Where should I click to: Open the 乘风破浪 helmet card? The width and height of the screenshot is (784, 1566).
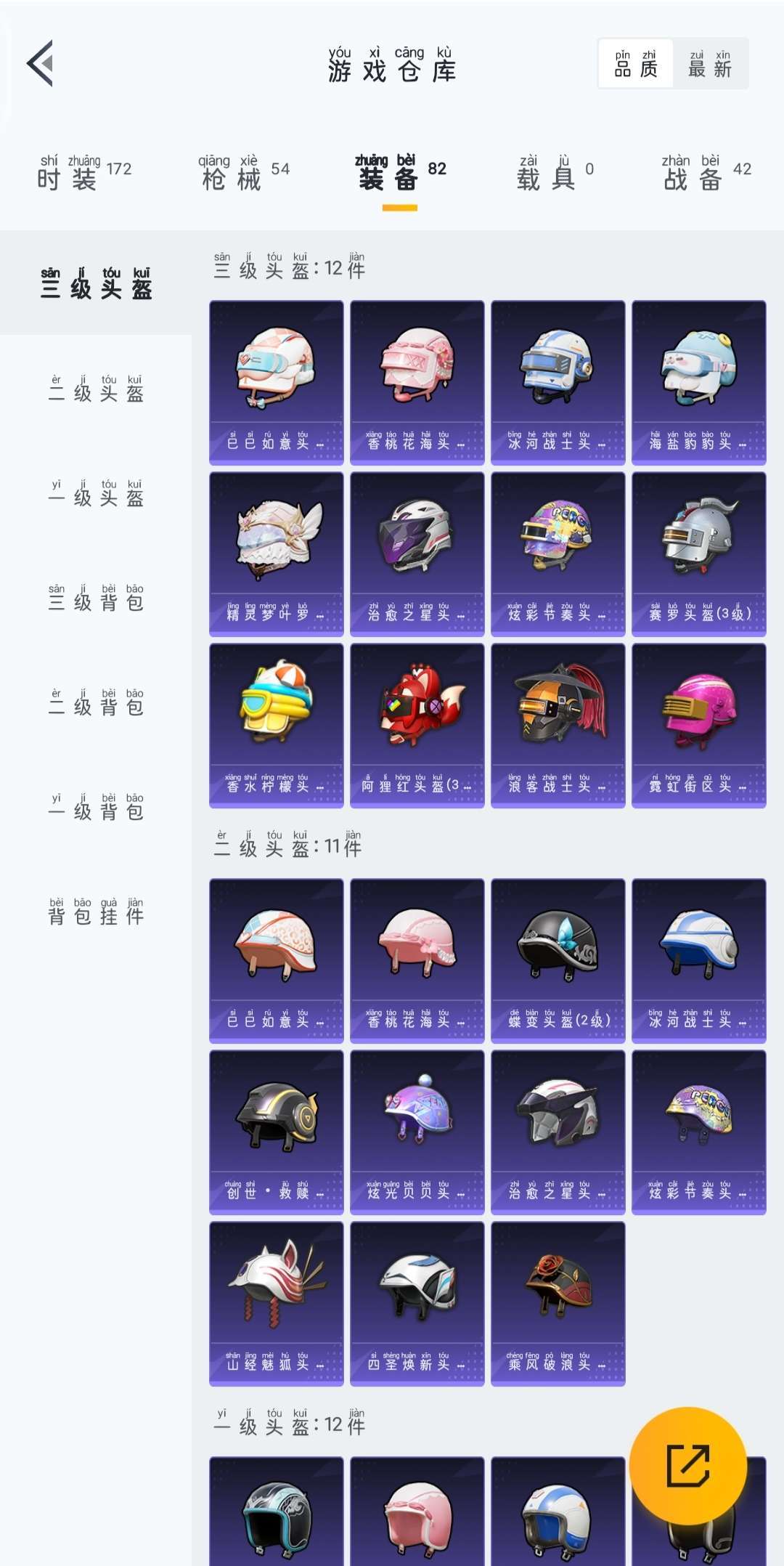click(558, 1304)
